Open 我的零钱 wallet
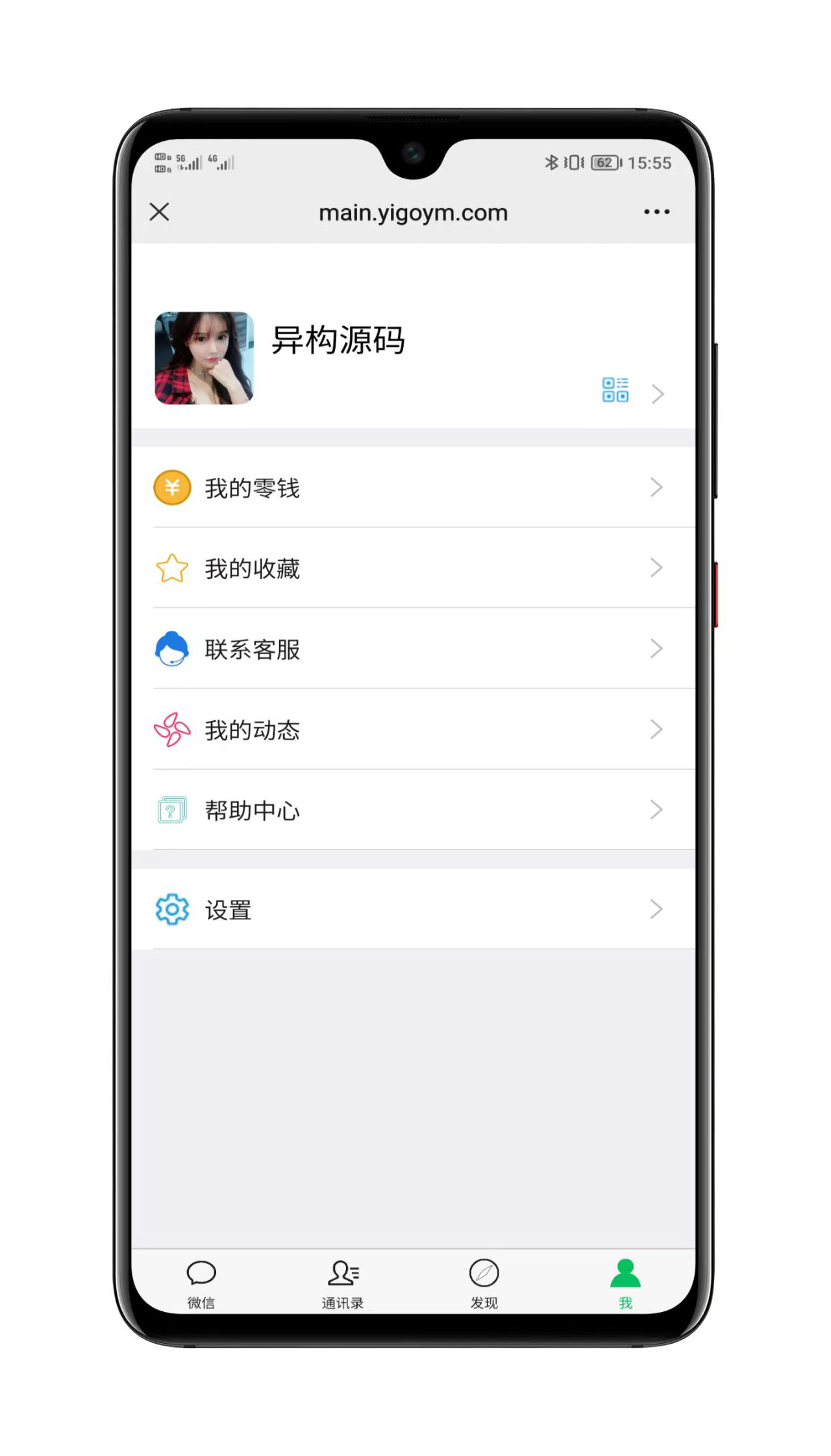831x1456 pixels. (x=413, y=488)
